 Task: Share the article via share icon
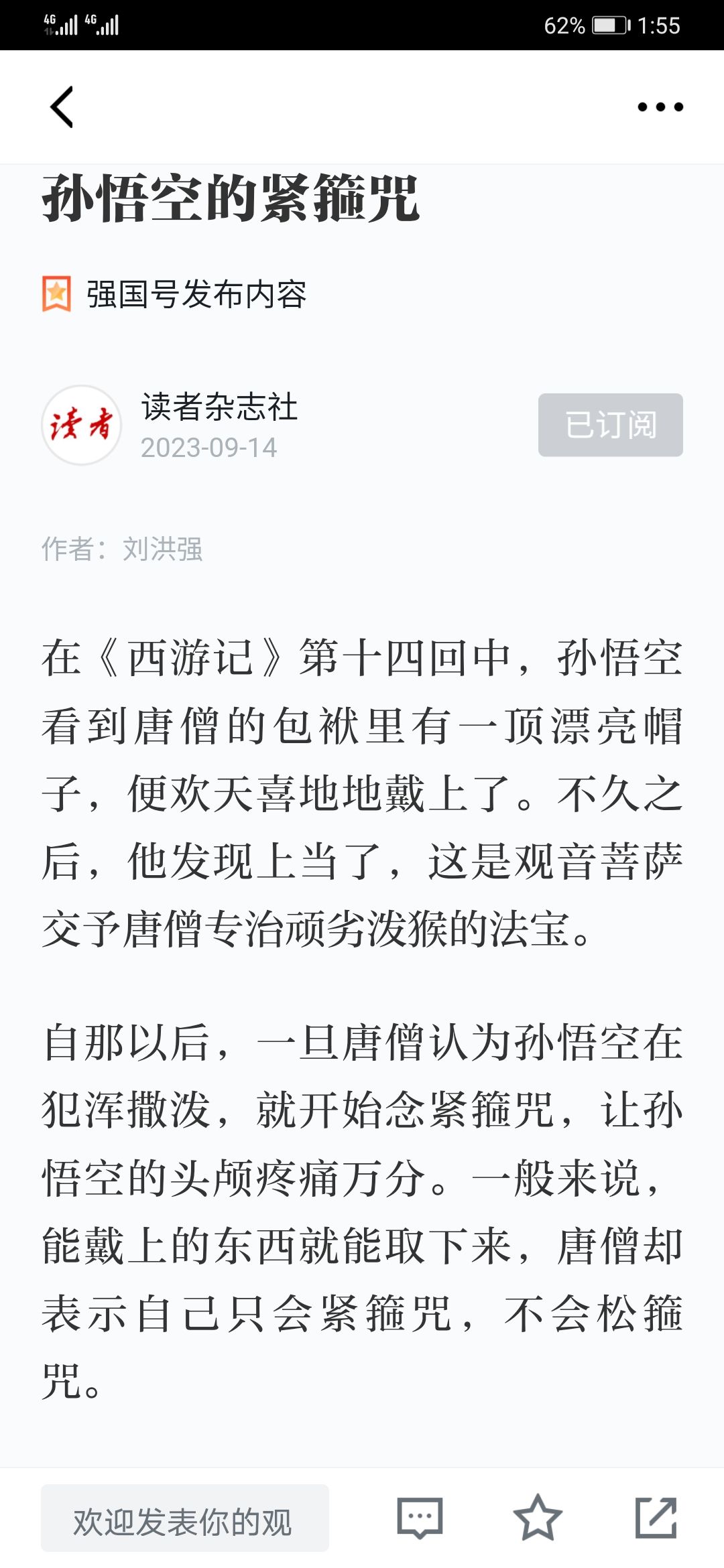[656, 1518]
